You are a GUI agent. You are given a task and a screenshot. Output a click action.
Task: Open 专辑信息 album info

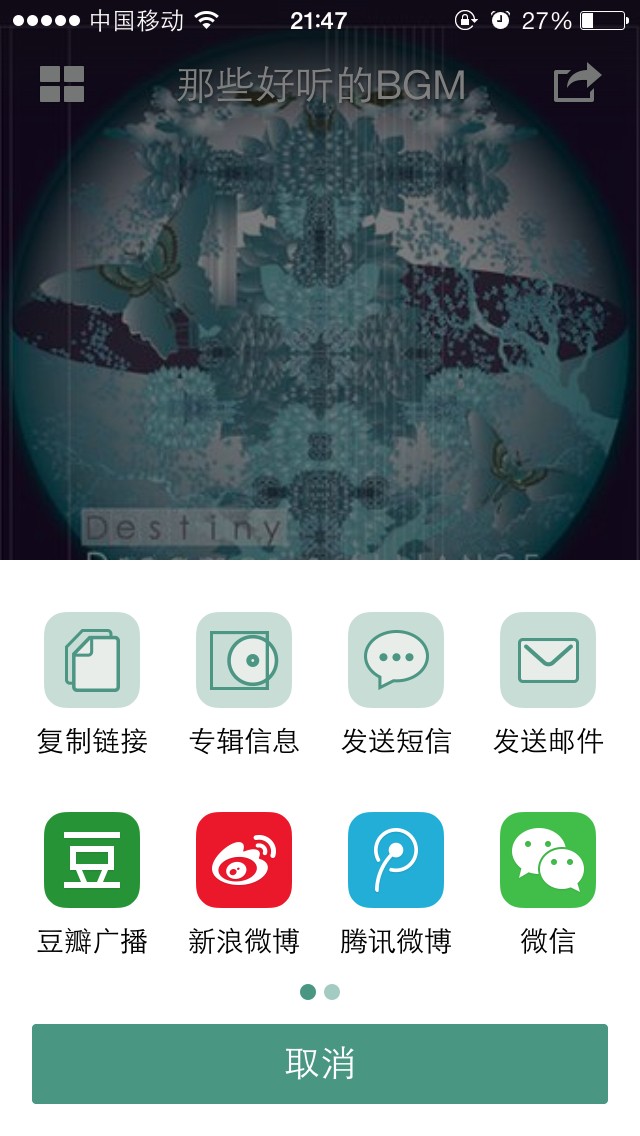[x=244, y=660]
